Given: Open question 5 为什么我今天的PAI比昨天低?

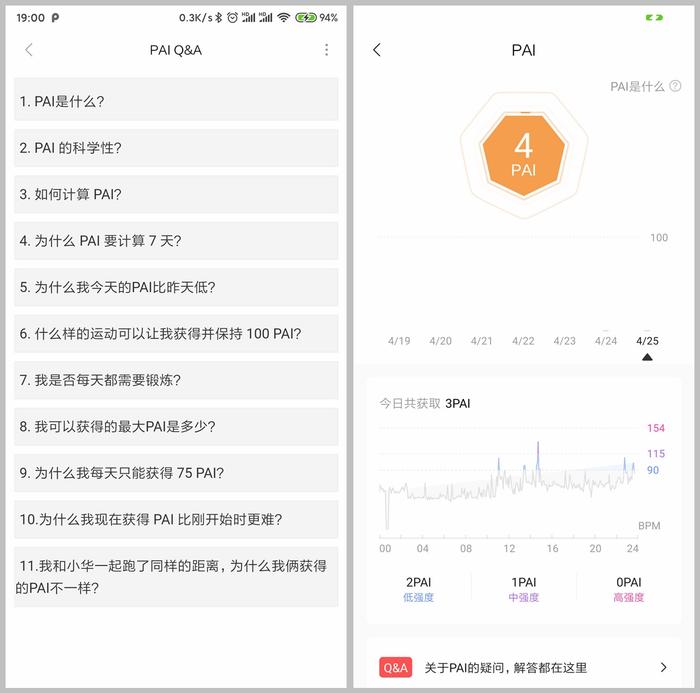Looking at the screenshot, I should click(176, 287).
